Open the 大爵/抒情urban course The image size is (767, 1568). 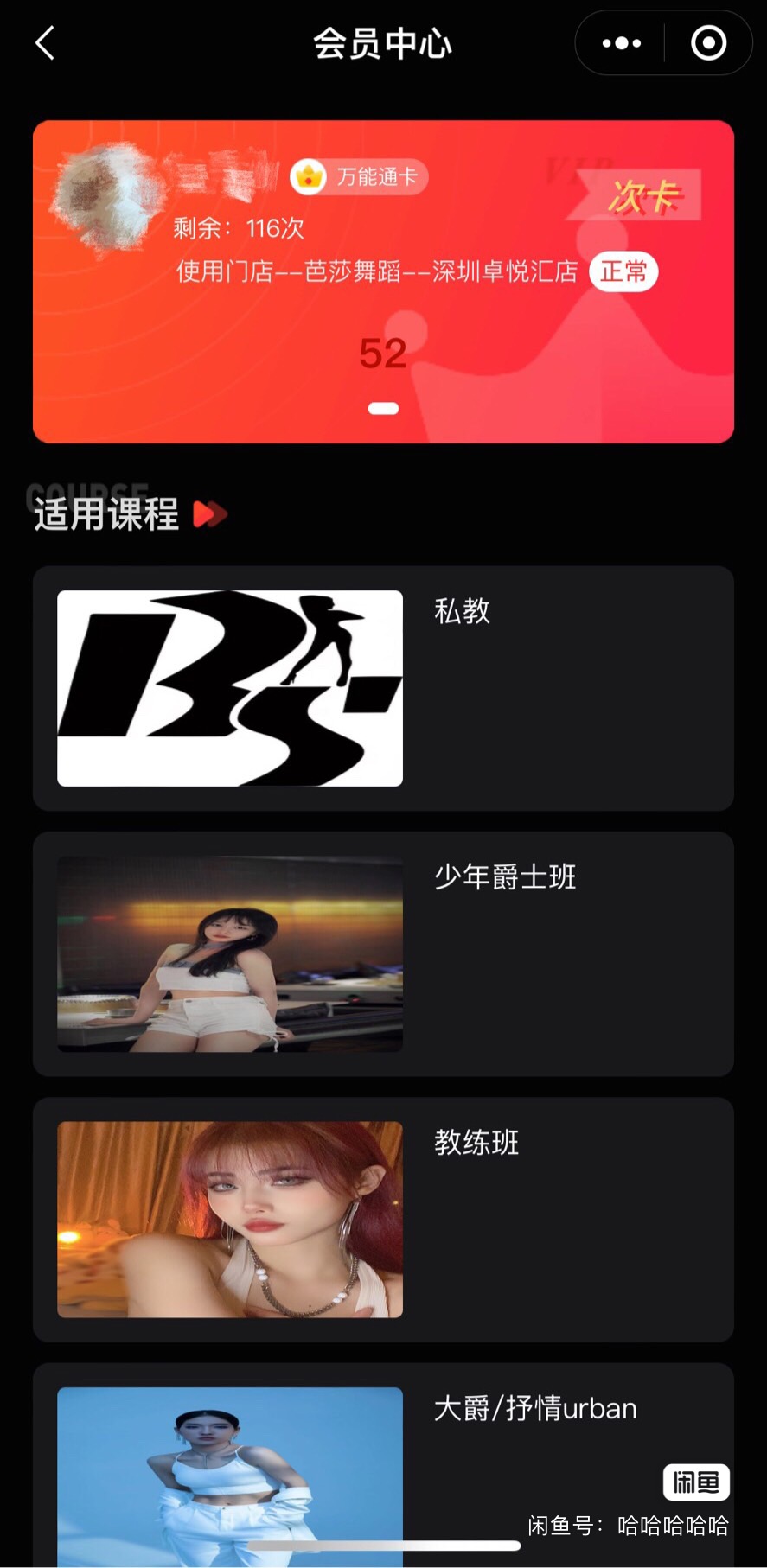coord(383,1461)
